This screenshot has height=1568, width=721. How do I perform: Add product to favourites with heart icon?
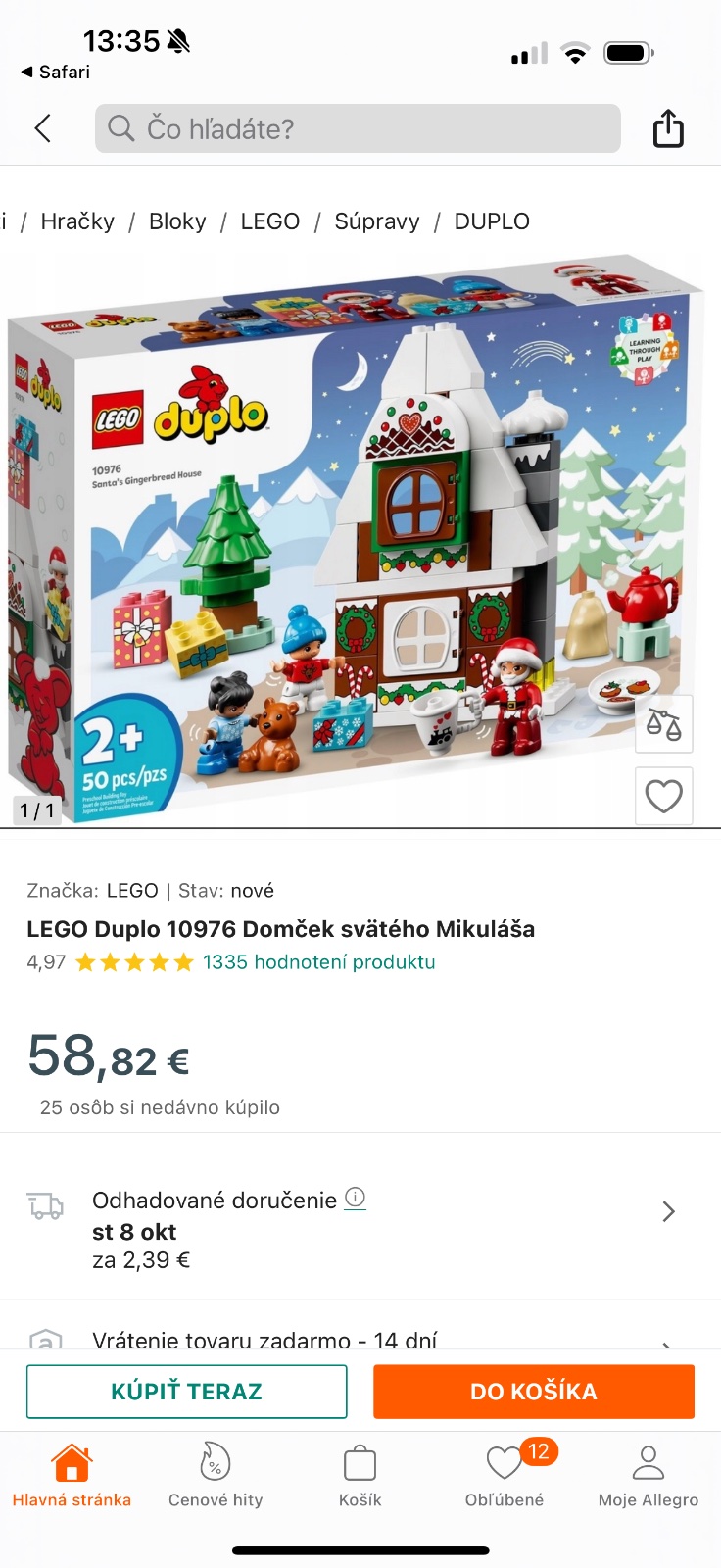(664, 796)
